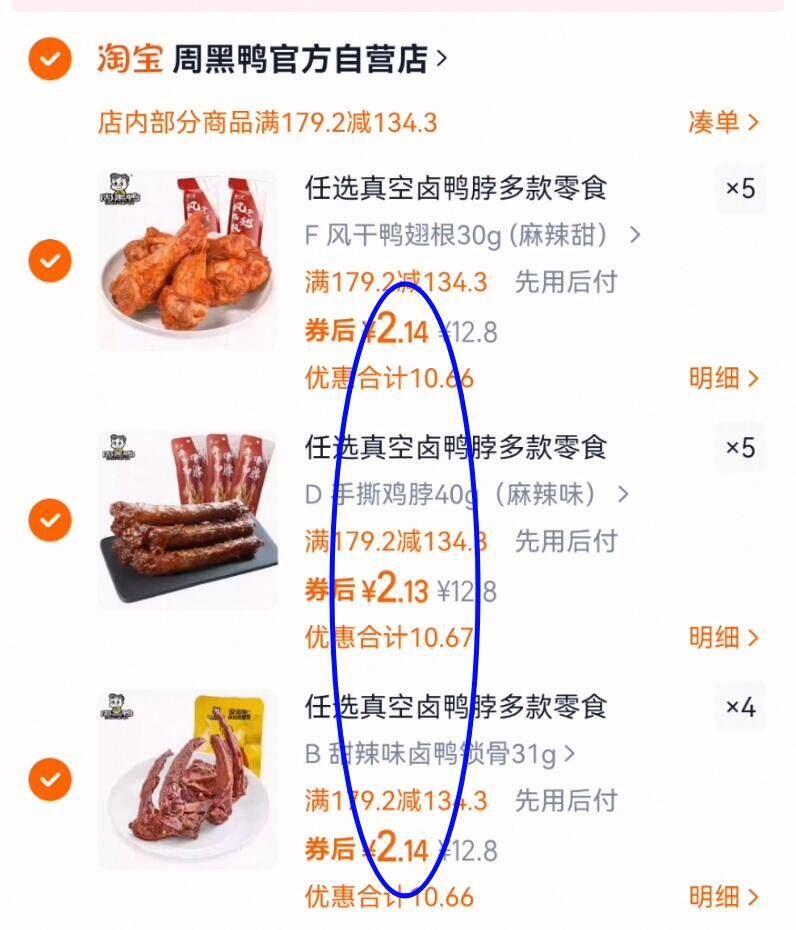Click the first product title 任选真空卤鸭脖多款零食
Image resolution: width=796 pixels, height=930 pixels.
click(455, 190)
